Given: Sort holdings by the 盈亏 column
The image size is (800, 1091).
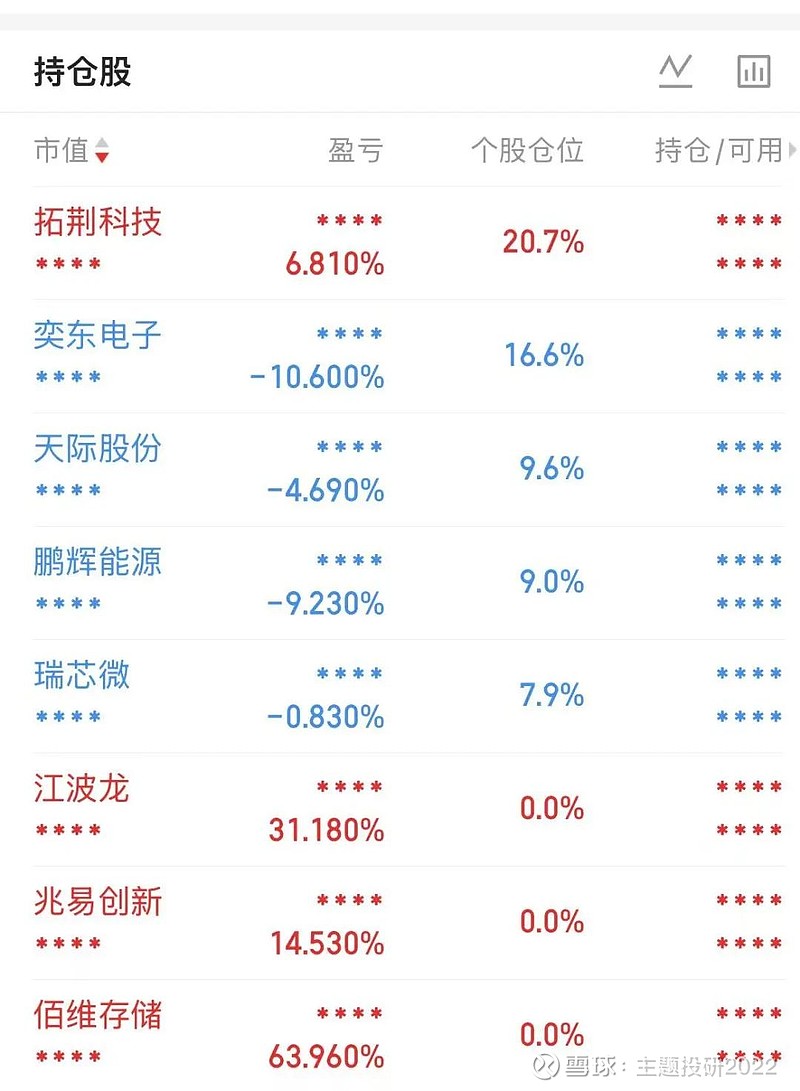Looking at the screenshot, I should [x=357, y=150].
